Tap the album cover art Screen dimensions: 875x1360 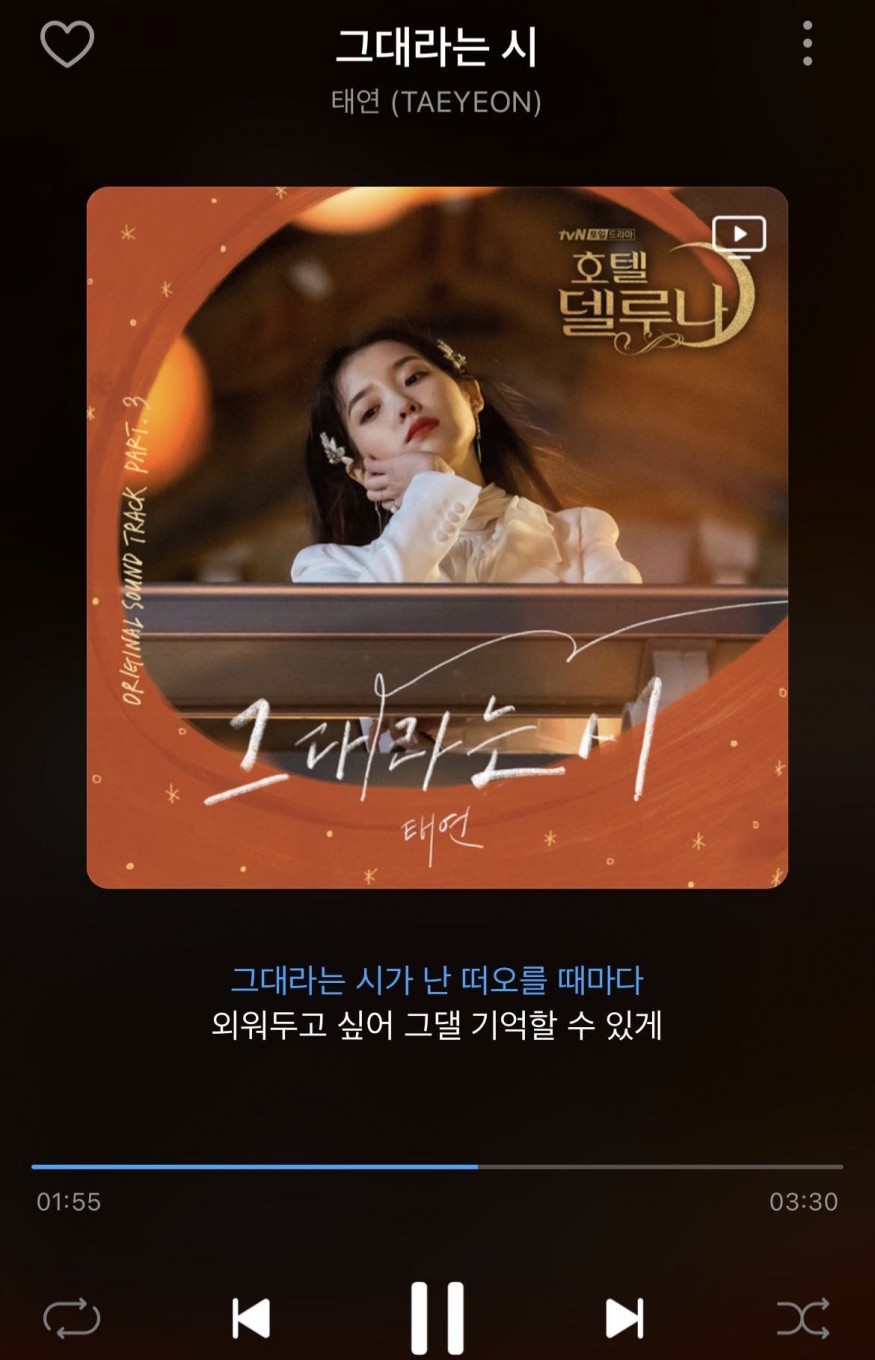[437, 537]
